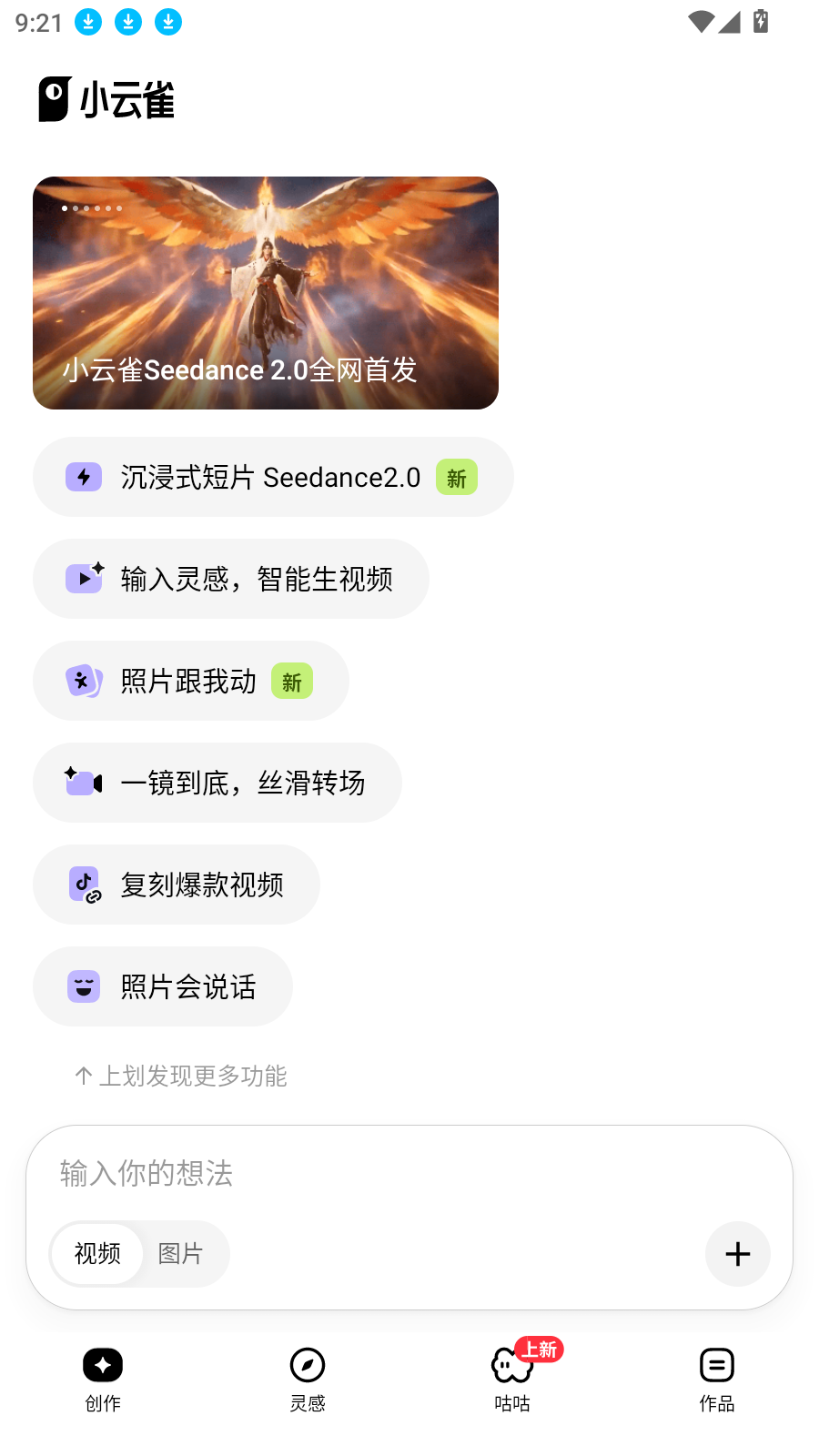The width and height of the screenshot is (819, 1456).
Task: Tap the dancing figure icon for 照片跟我动
Action: pos(83,681)
